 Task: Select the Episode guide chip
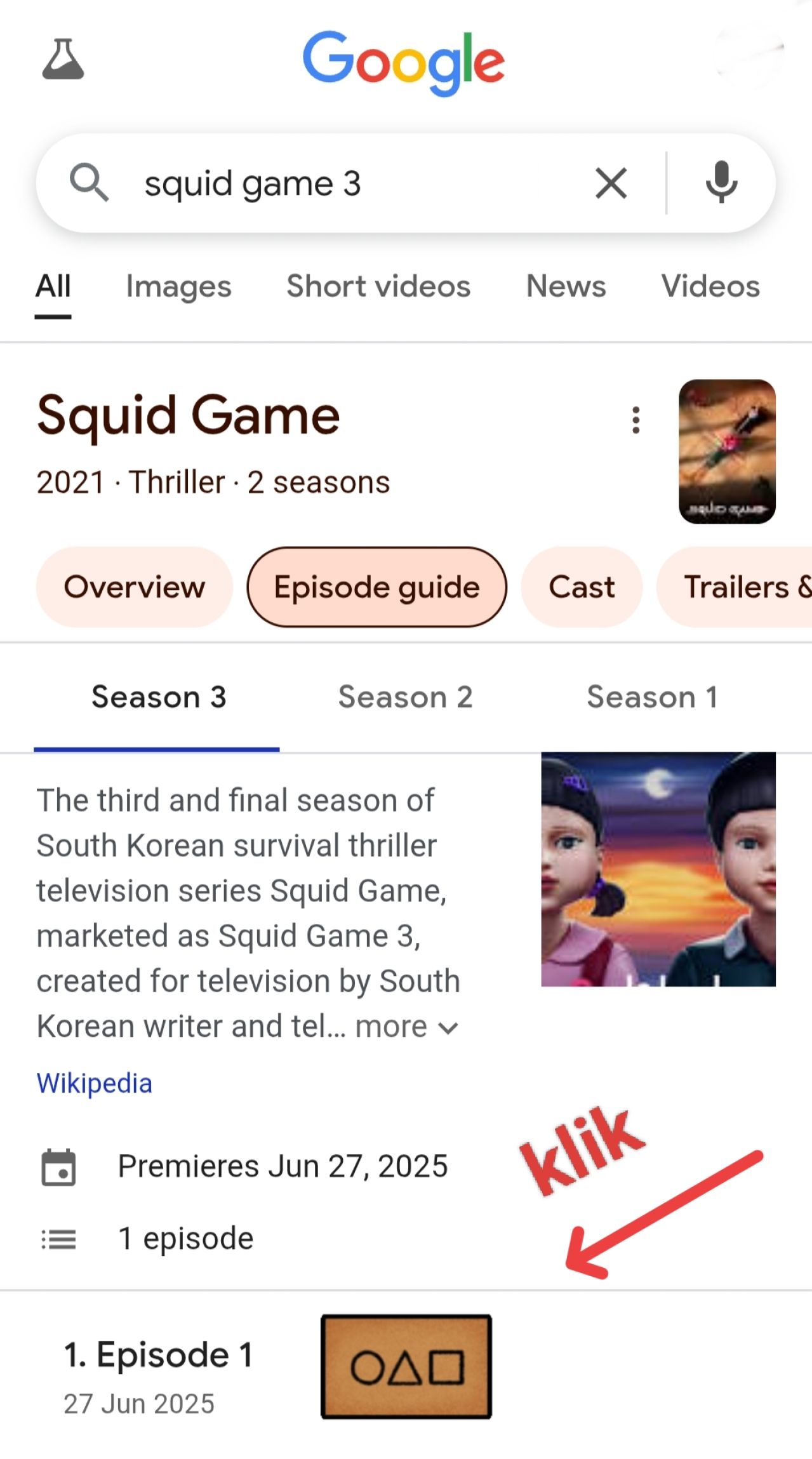coord(376,587)
